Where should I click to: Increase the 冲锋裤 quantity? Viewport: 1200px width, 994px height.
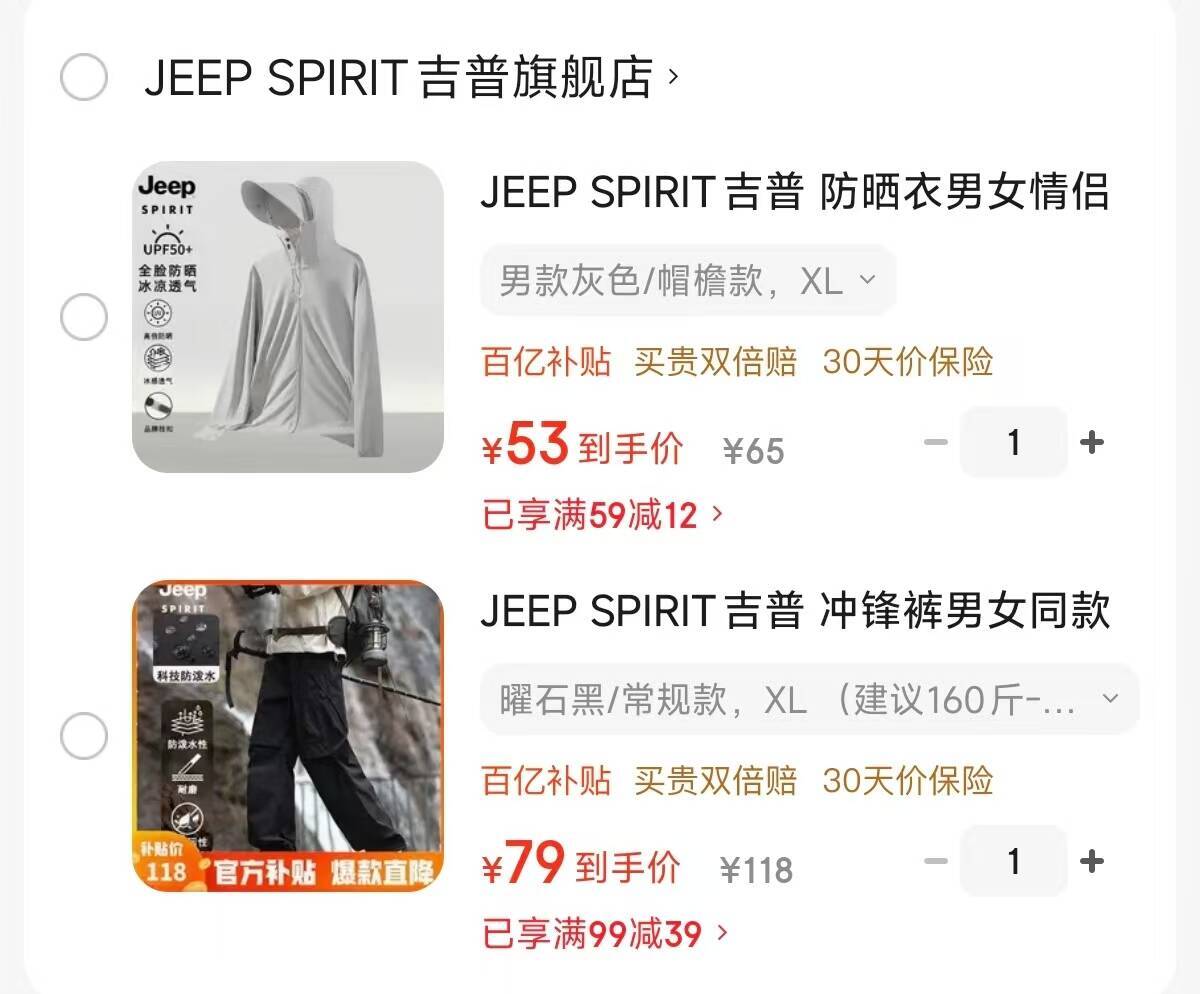(1093, 861)
